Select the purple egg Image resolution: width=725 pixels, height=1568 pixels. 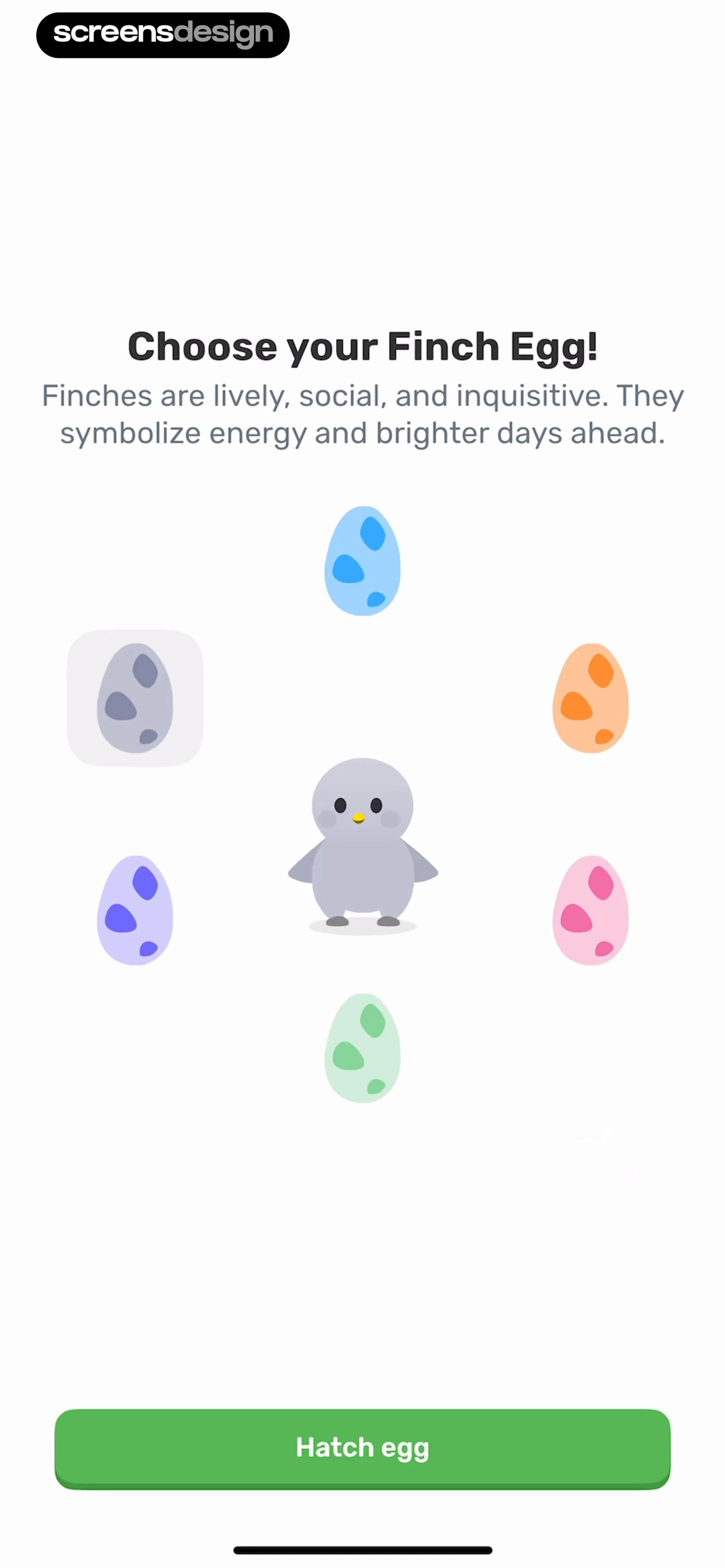point(135,911)
